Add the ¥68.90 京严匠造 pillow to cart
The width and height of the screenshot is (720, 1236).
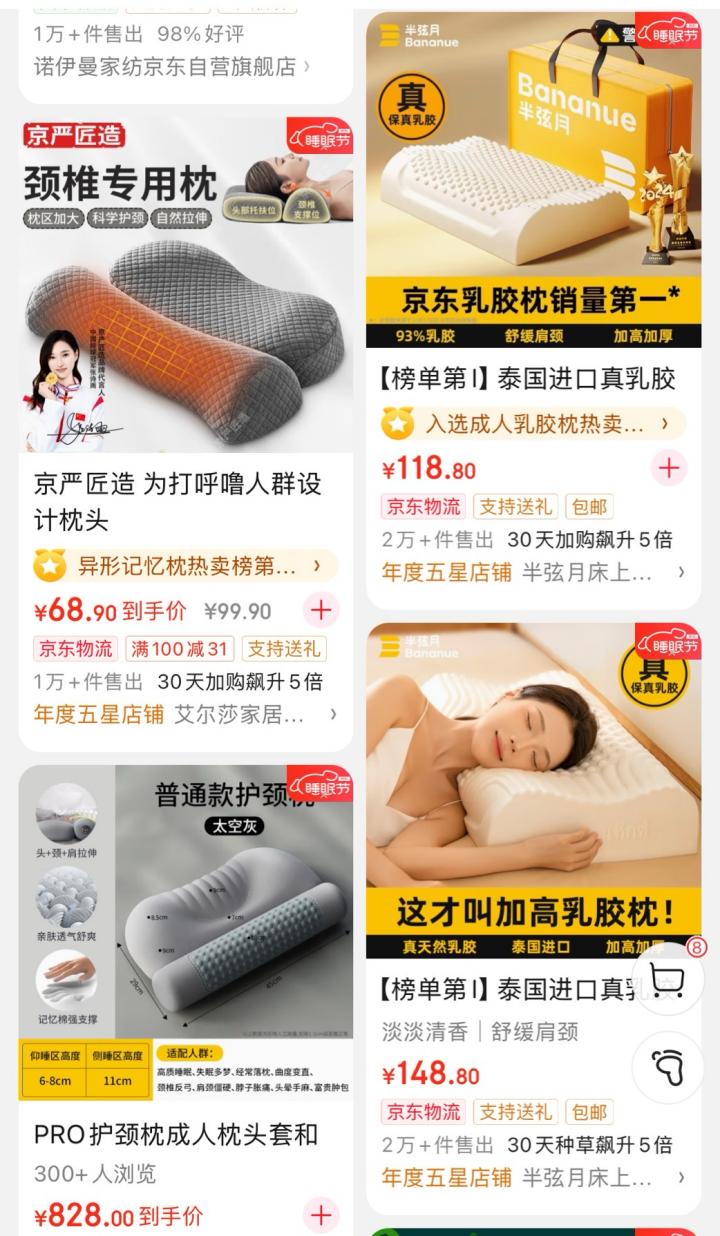tap(321, 610)
